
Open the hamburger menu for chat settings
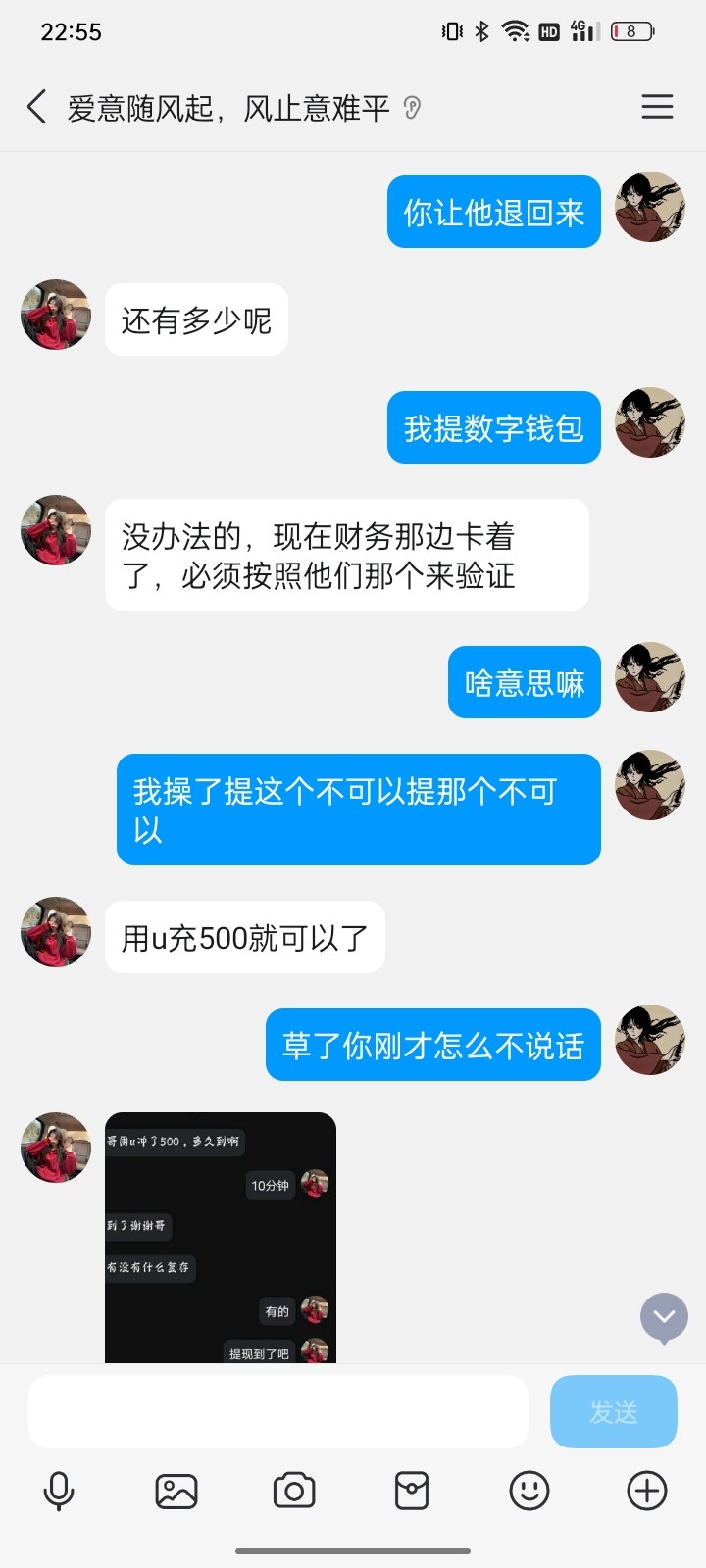[657, 107]
